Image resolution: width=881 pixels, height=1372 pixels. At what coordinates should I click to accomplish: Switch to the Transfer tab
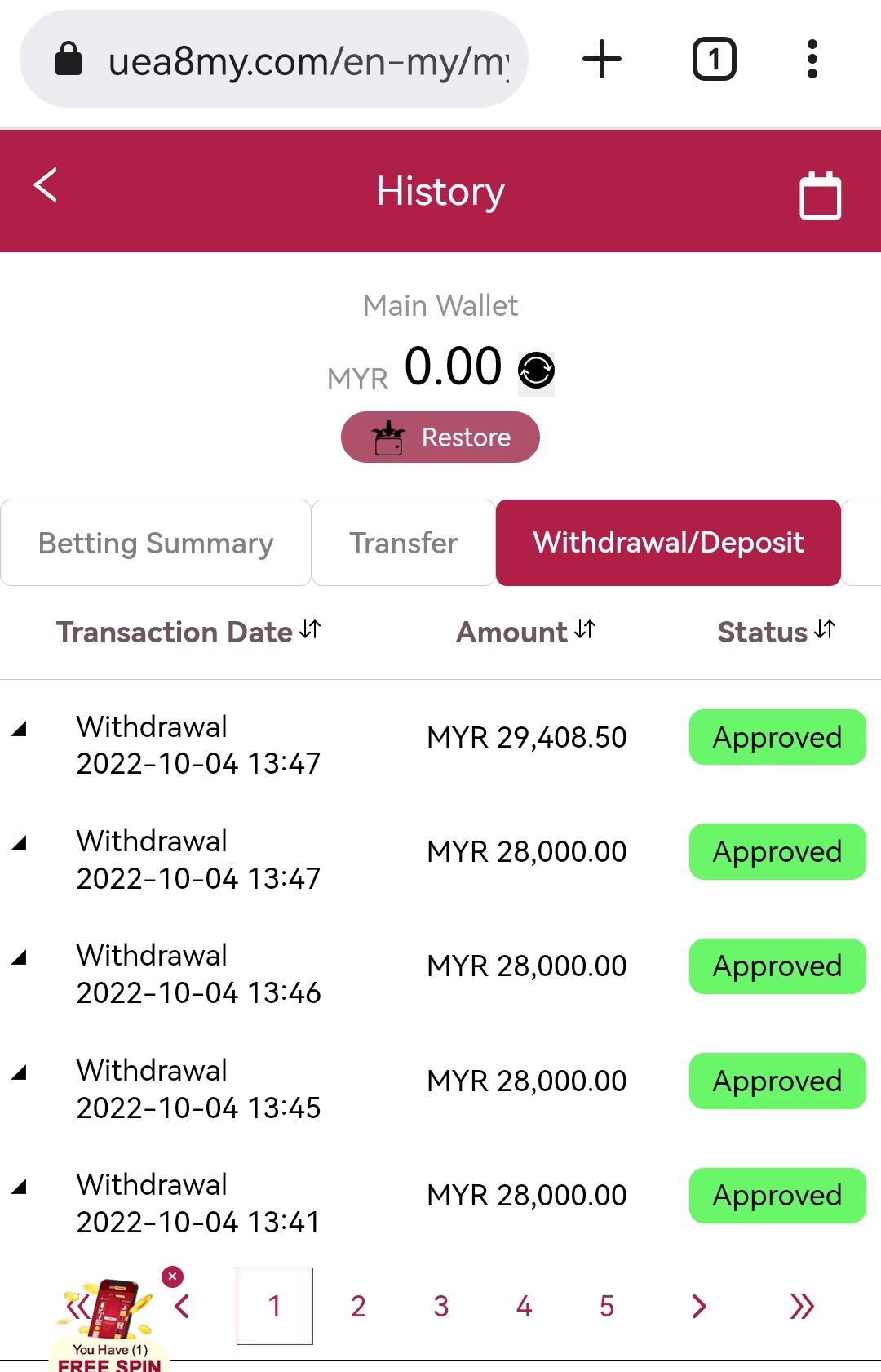coord(404,543)
